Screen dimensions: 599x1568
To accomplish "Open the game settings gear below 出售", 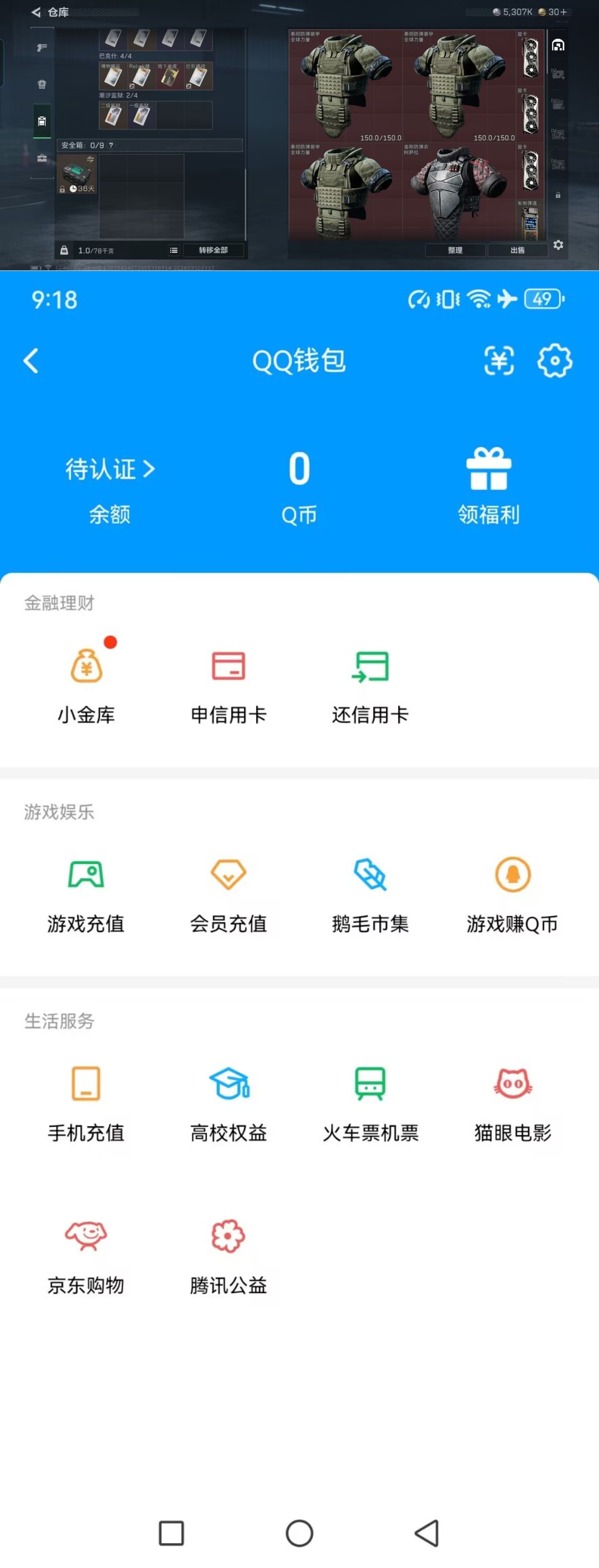I will pos(558,245).
